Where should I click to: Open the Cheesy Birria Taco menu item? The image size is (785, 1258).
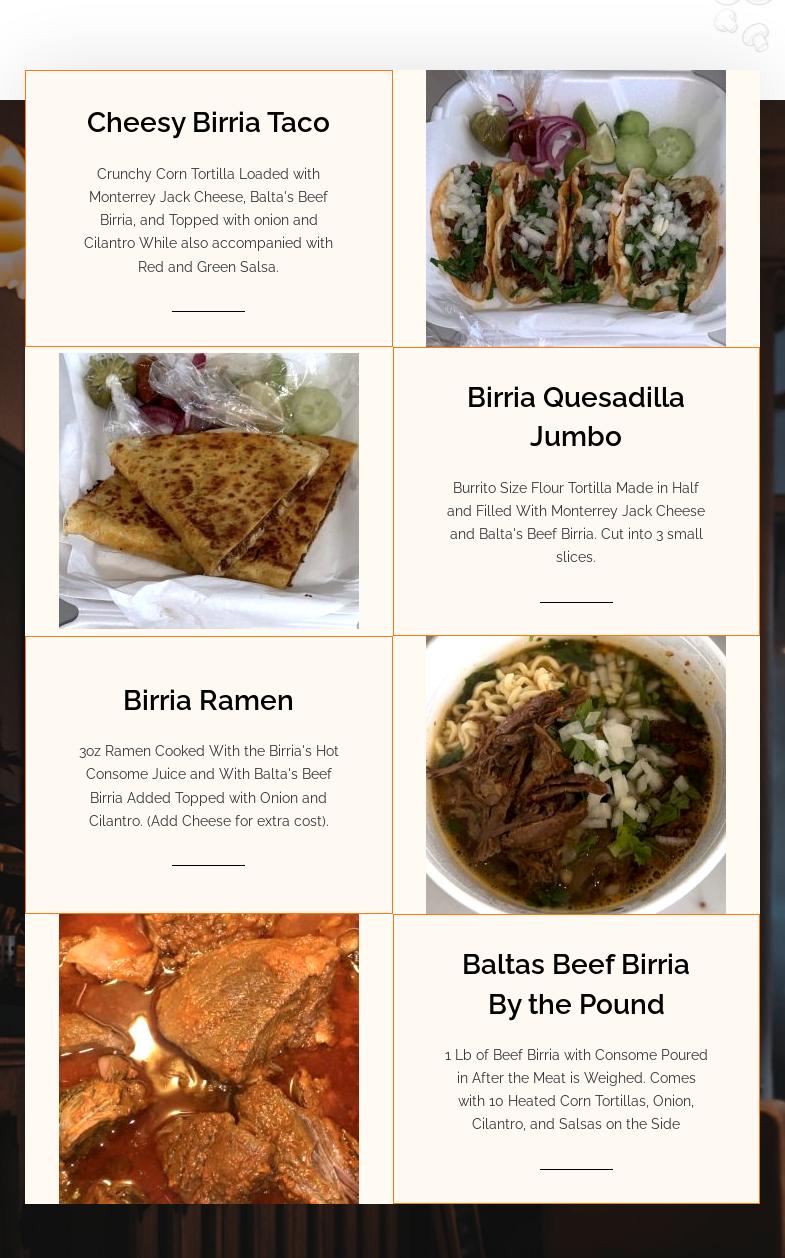pos(208,121)
